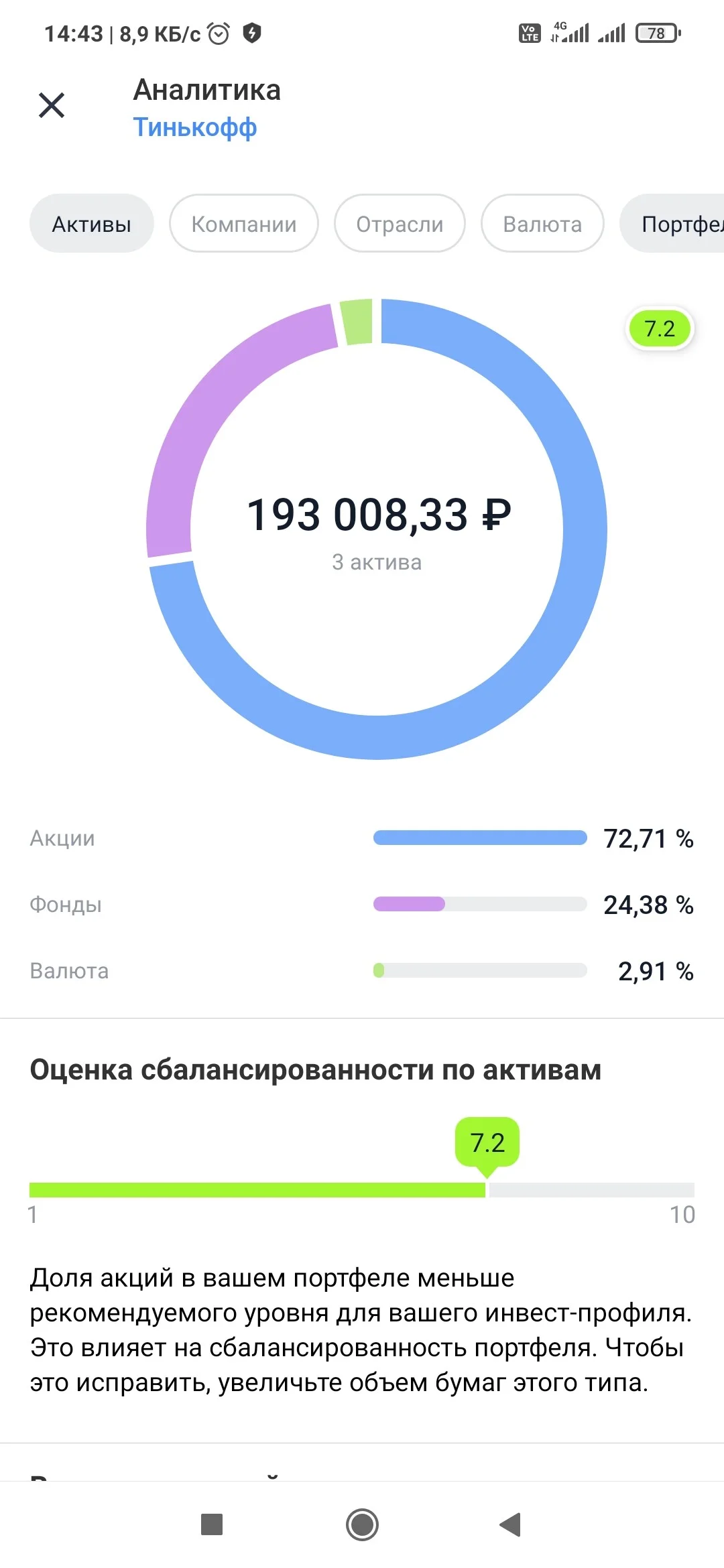Switch to the Отрасли chip
Image resolution: width=724 pixels, height=1568 pixels.
point(400,224)
